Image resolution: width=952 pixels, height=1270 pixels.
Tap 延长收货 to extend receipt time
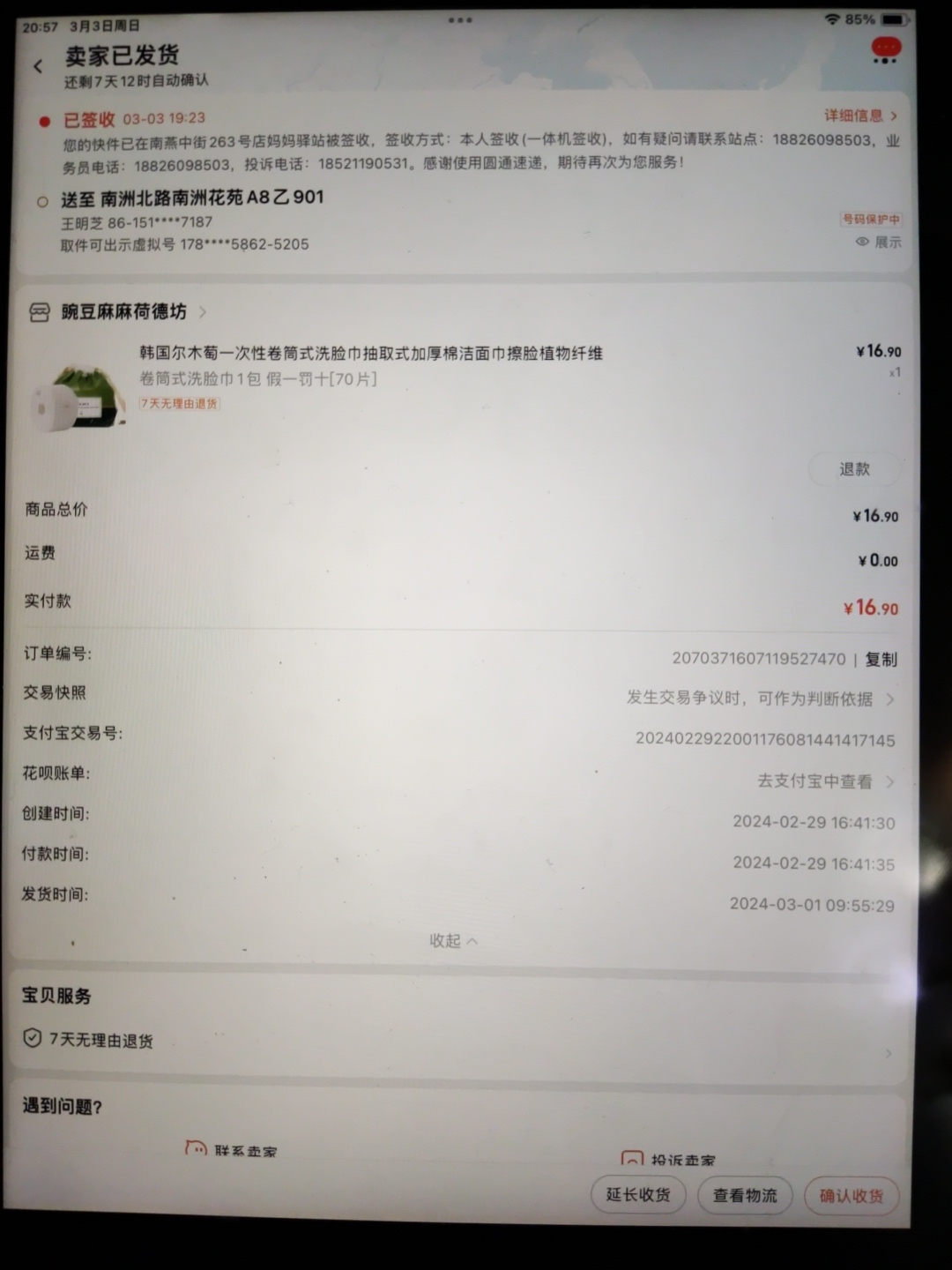coord(638,1195)
